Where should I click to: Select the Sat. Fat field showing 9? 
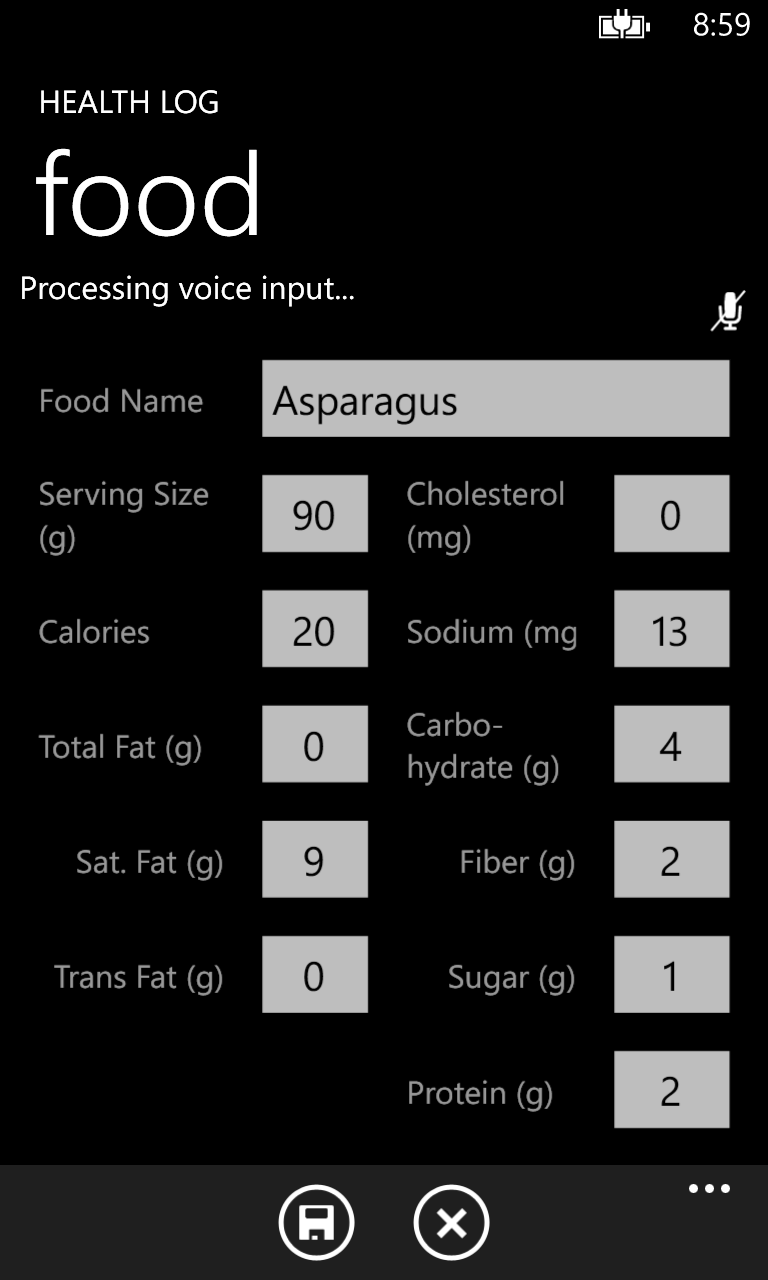(314, 859)
